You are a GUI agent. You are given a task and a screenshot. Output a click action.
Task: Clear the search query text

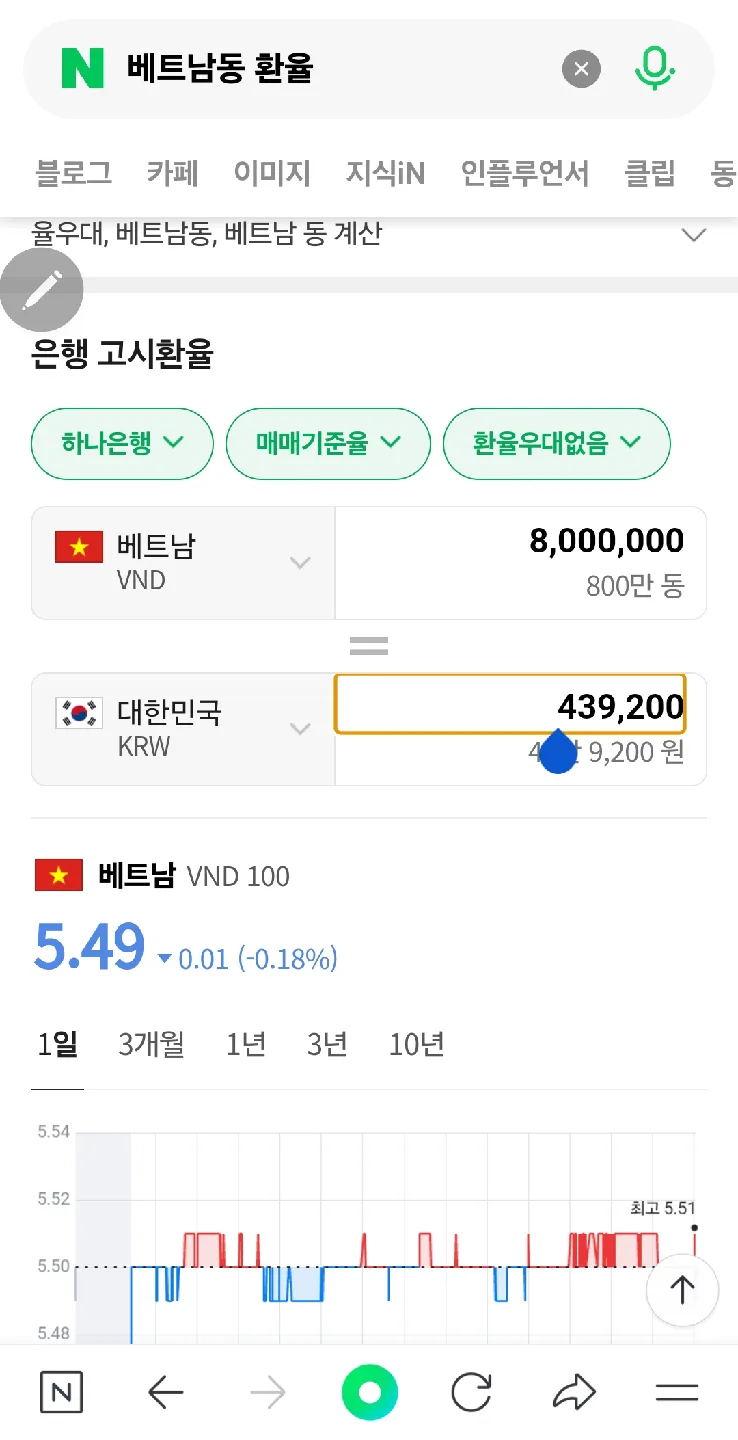(x=581, y=70)
